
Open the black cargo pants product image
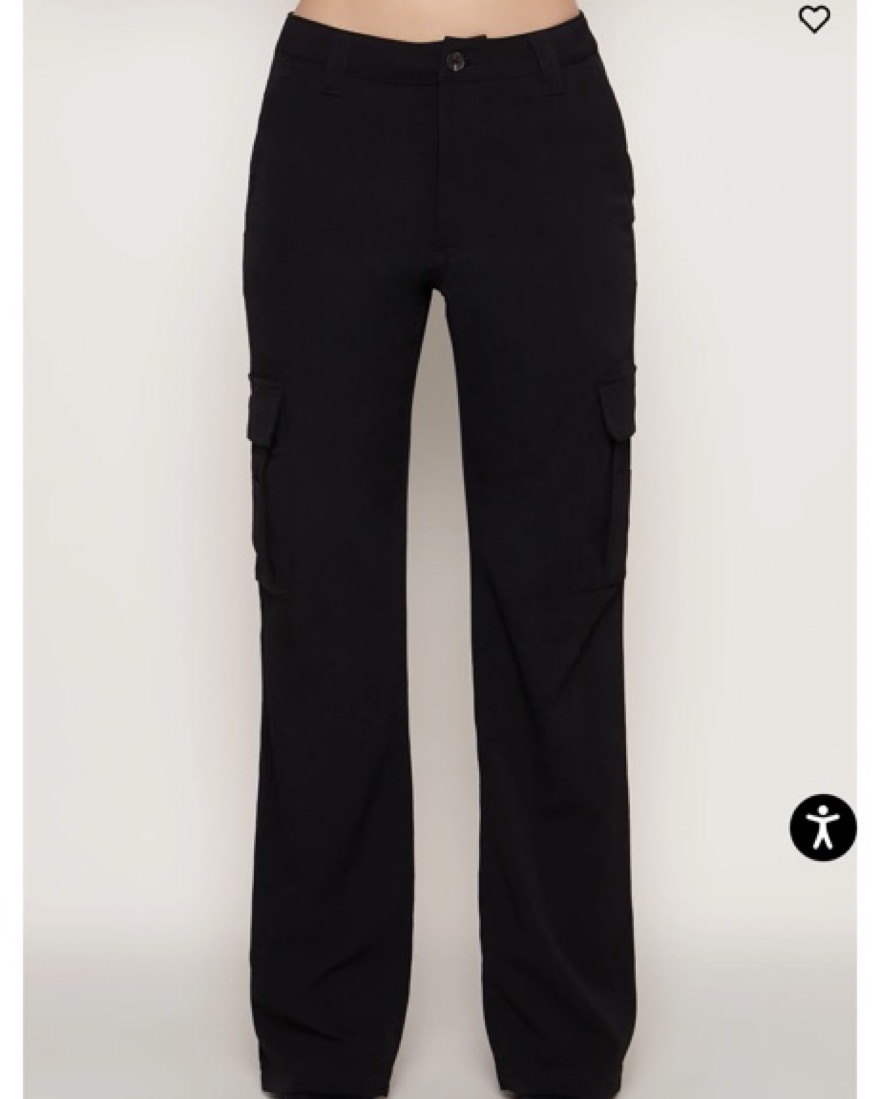pyautogui.click(x=440, y=550)
